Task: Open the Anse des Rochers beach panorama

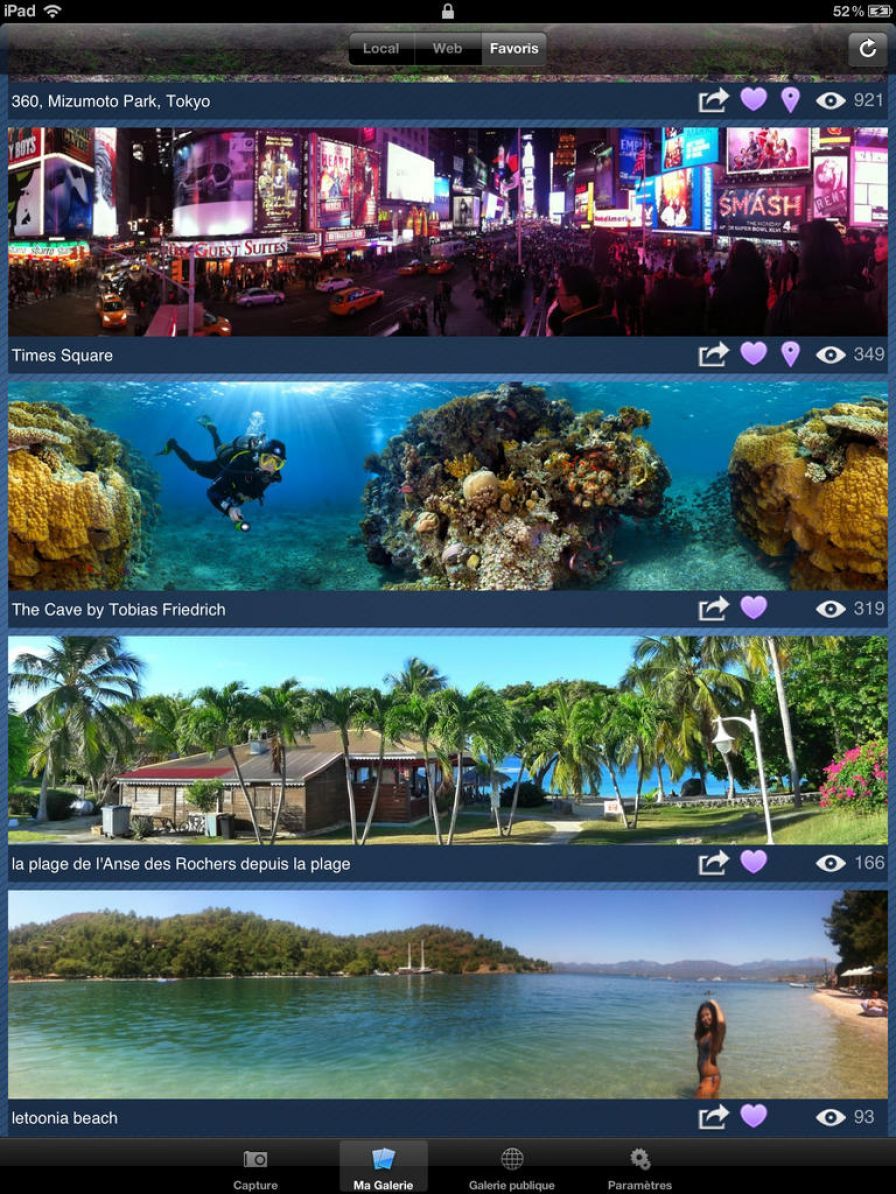Action: click(x=447, y=740)
